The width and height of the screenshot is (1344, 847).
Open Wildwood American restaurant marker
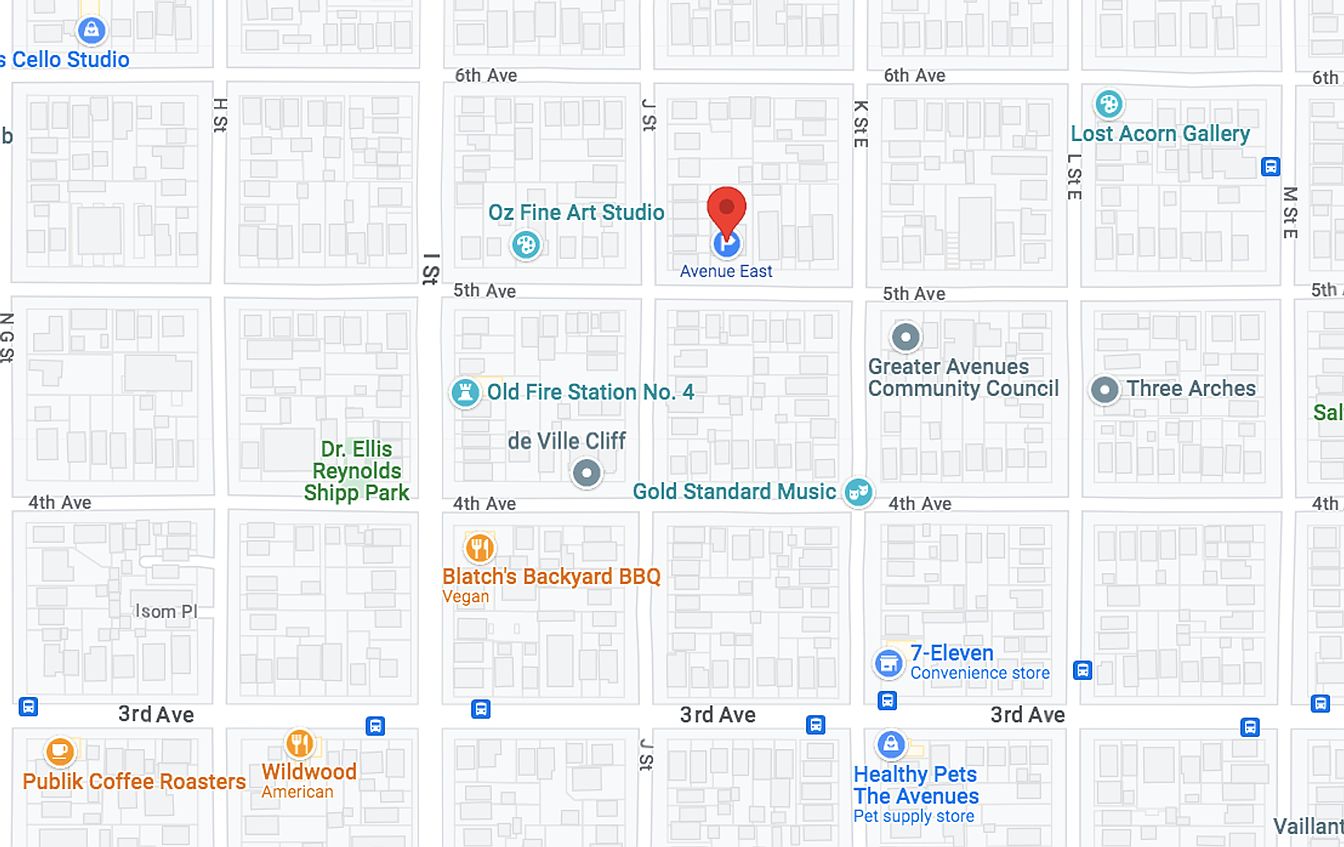pos(299,744)
